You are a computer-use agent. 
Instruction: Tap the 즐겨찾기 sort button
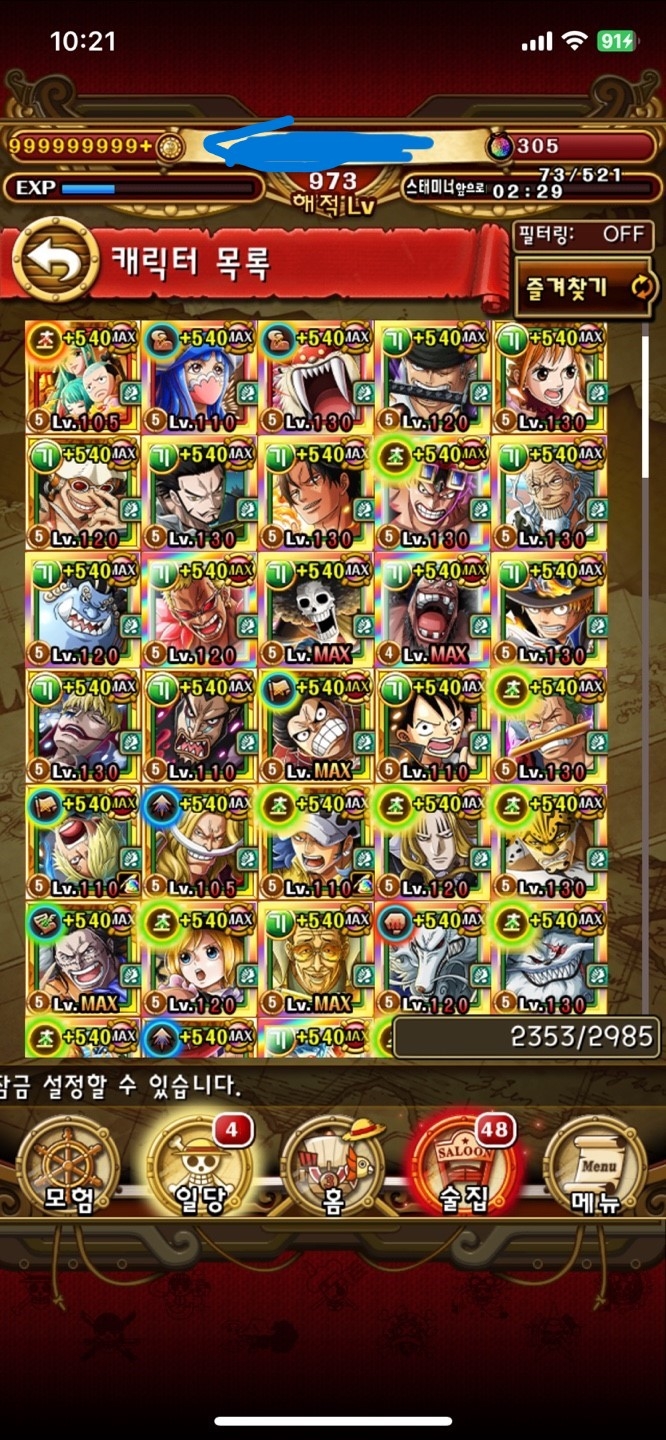pyautogui.click(x=584, y=288)
